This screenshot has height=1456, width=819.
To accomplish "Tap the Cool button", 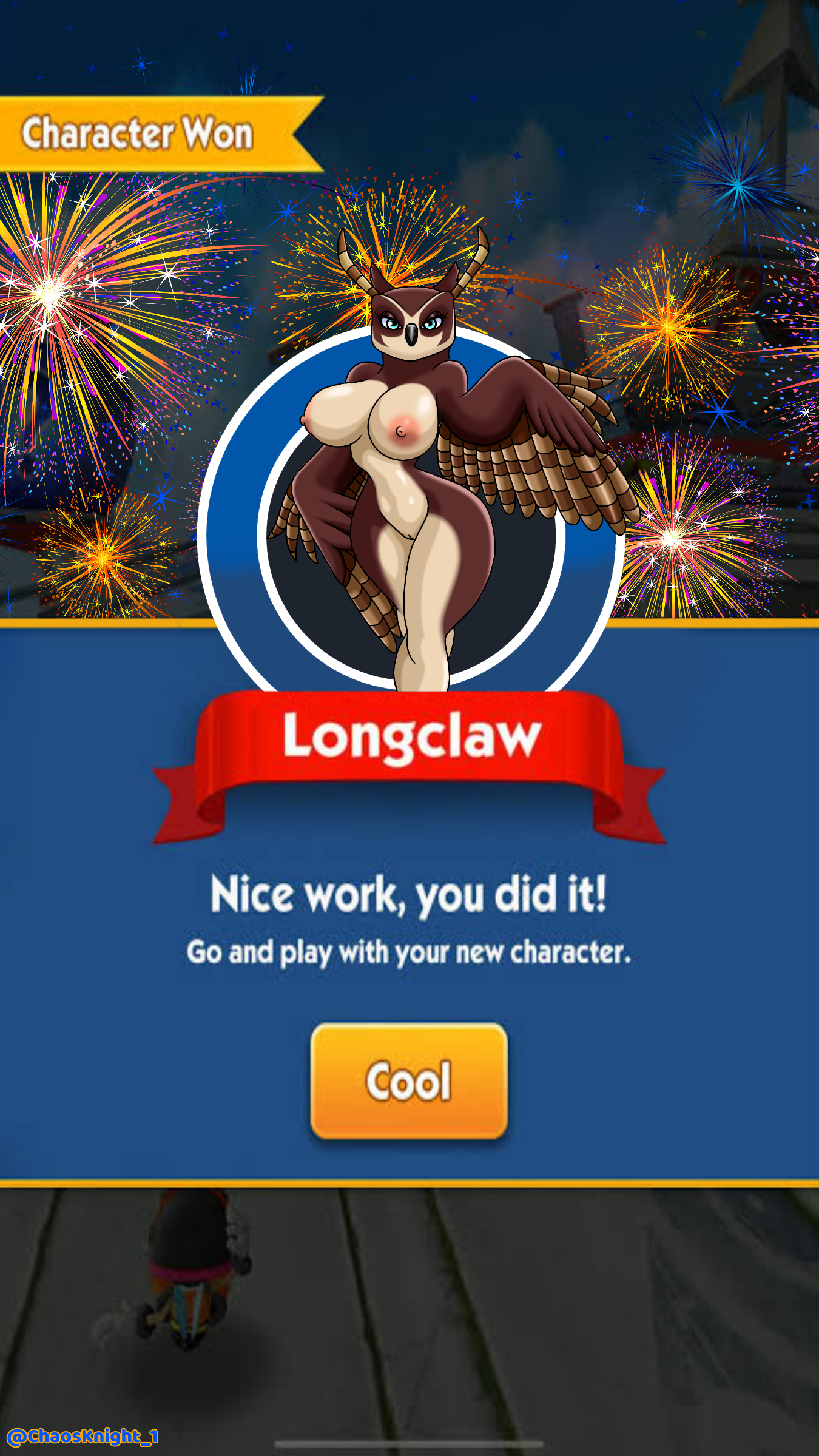I will 409,1080.
